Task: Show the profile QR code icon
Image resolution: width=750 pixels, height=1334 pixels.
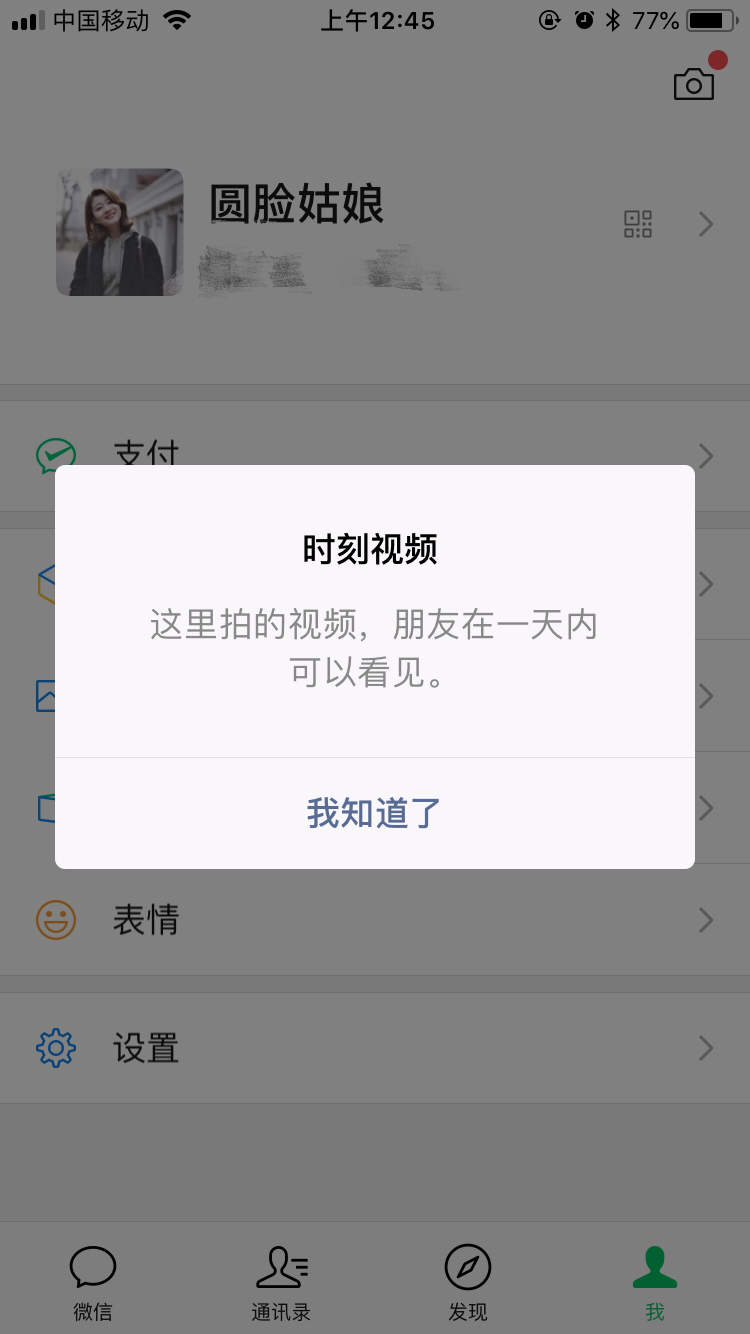Action: [638, 224]
